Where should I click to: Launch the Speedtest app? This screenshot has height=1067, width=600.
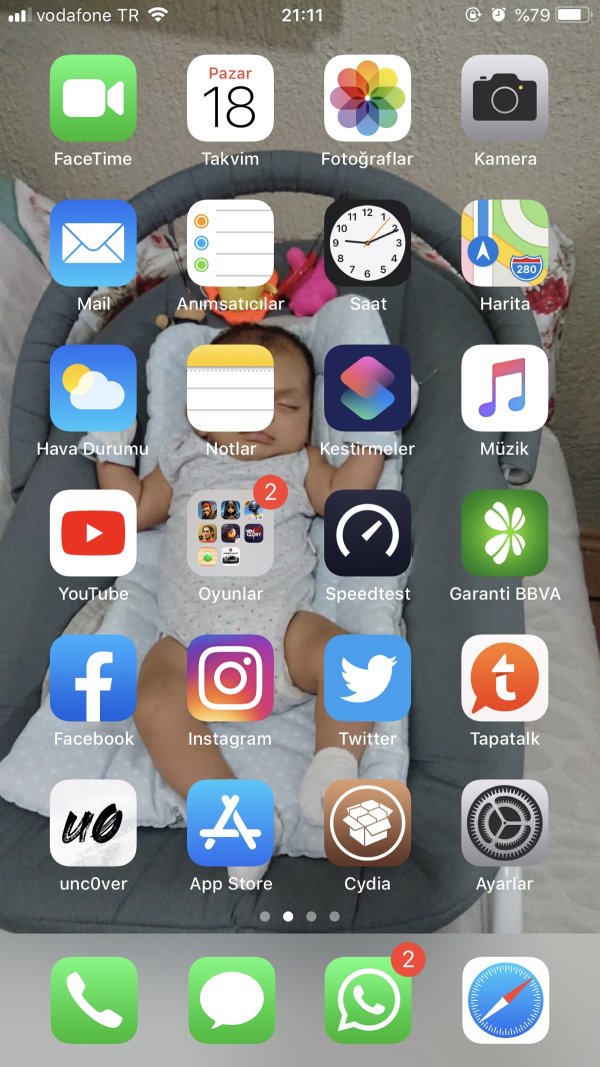coord(367,533)
